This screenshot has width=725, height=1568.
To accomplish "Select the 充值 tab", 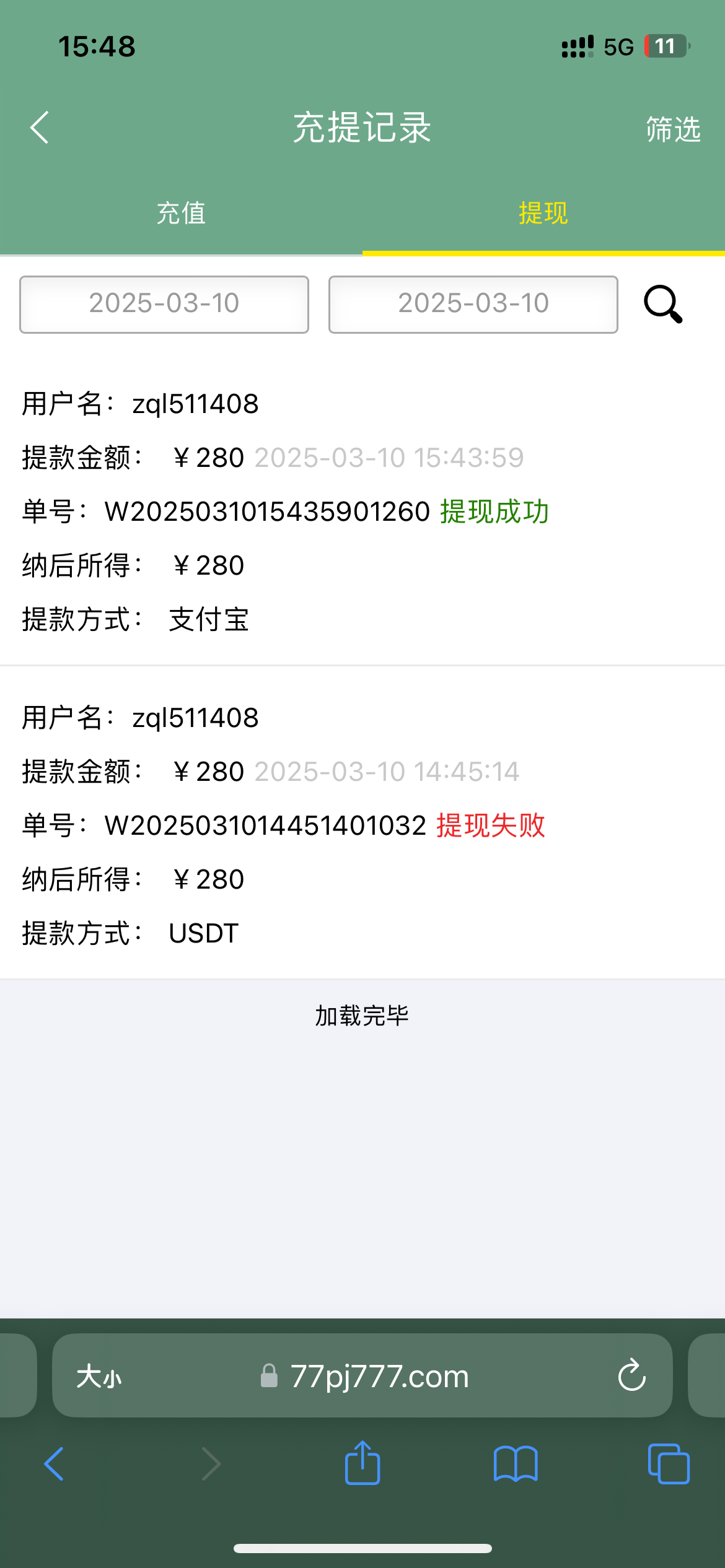I will pos(182,213).
